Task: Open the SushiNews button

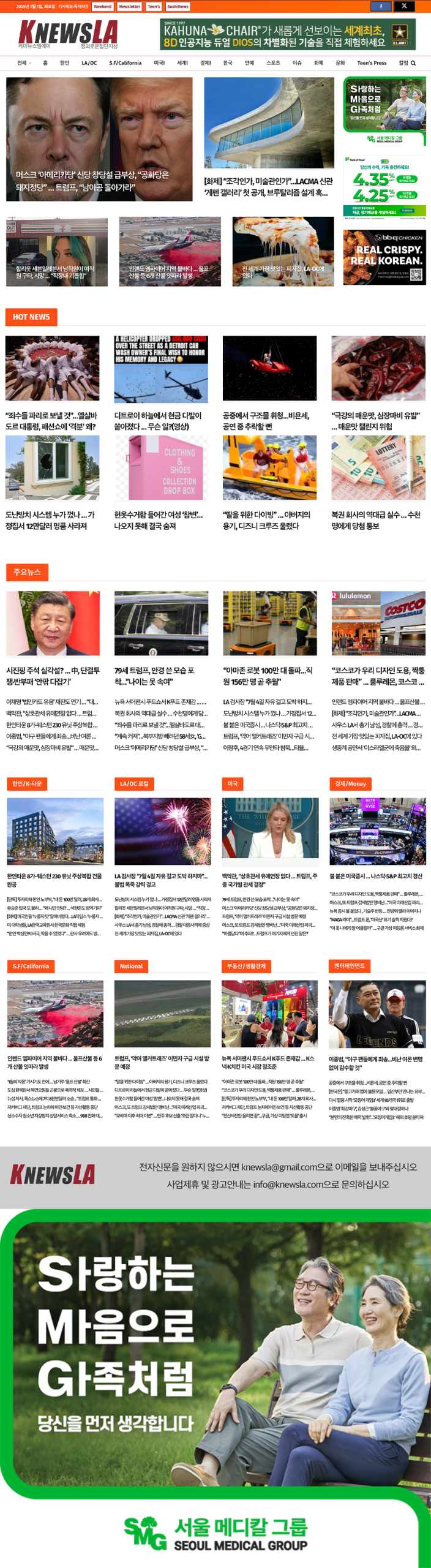Action: pyautogui.click(x=178, y=6)
